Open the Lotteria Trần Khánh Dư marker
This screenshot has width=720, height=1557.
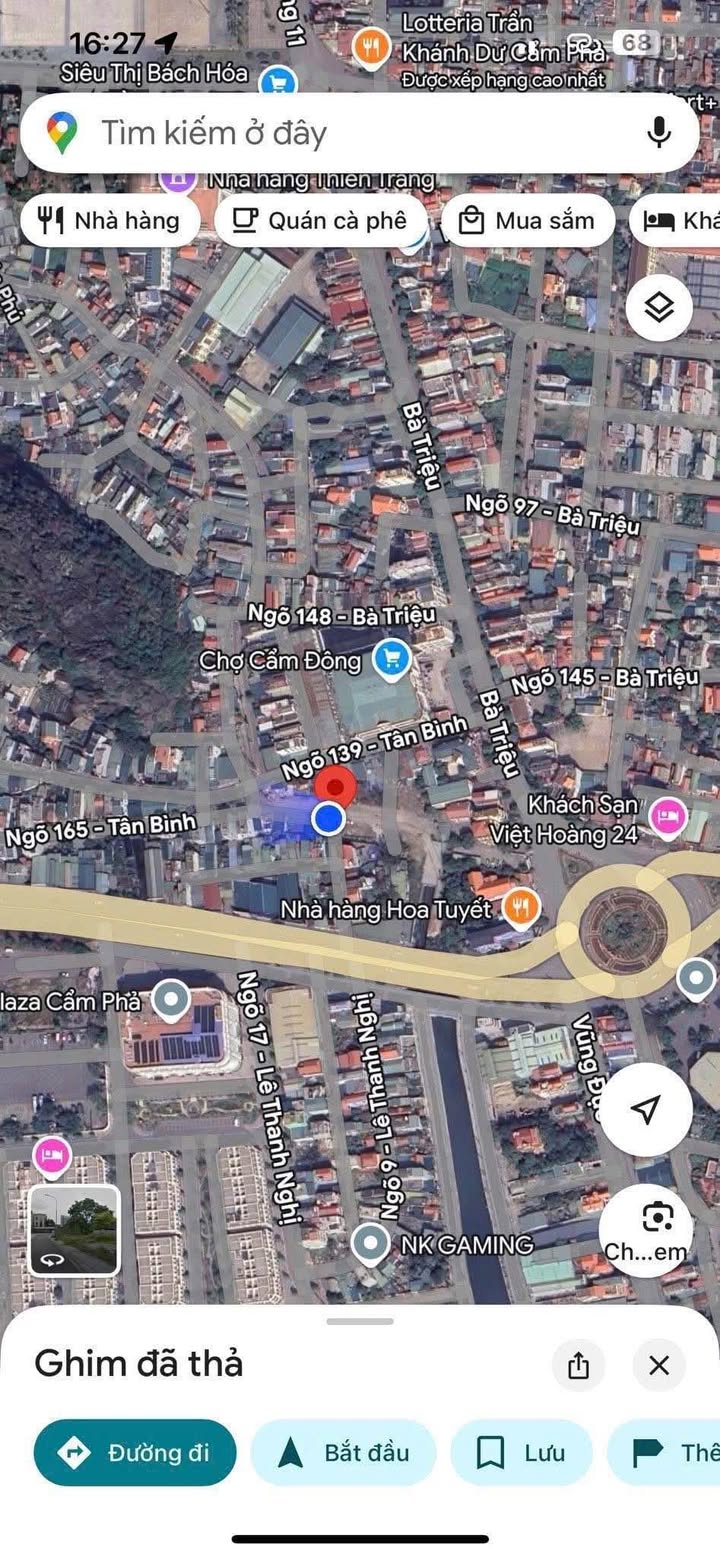[371, 44]
